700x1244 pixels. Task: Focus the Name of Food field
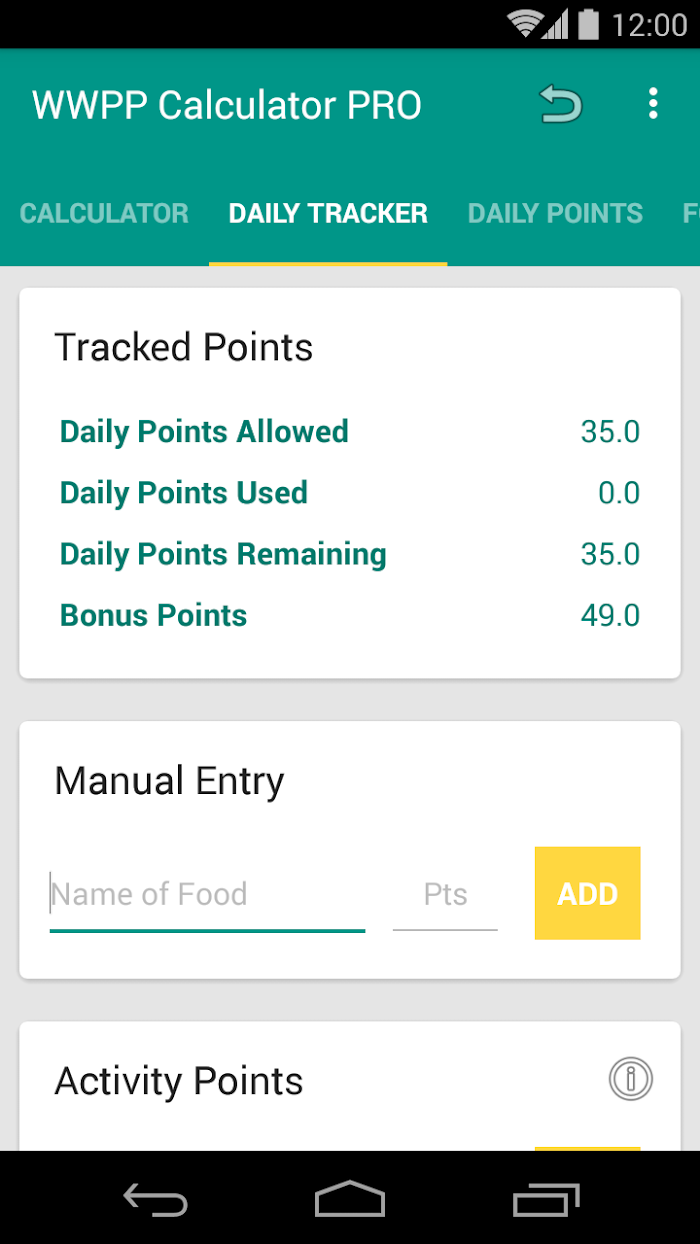207,894
